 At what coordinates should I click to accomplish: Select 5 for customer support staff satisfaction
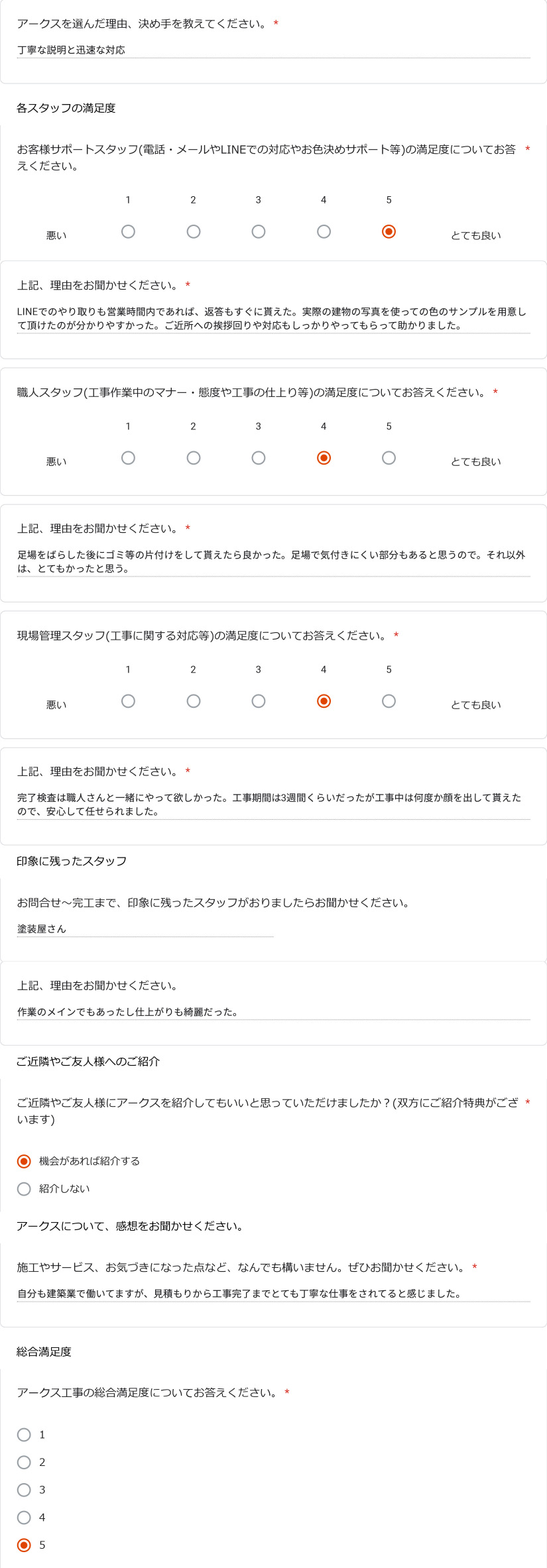pyautogui.click(x=389, y=231)
